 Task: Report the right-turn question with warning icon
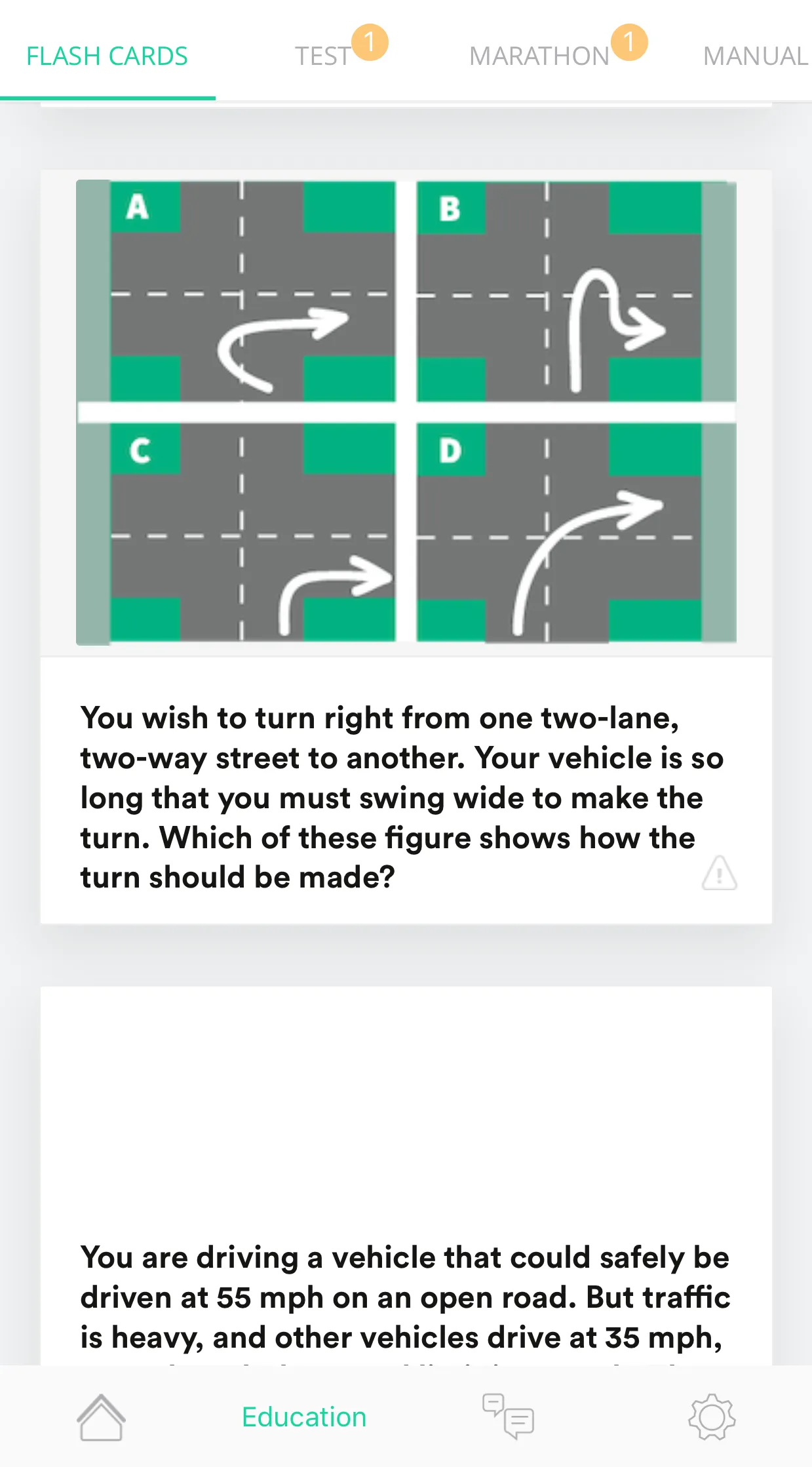[x=719, y=873]
